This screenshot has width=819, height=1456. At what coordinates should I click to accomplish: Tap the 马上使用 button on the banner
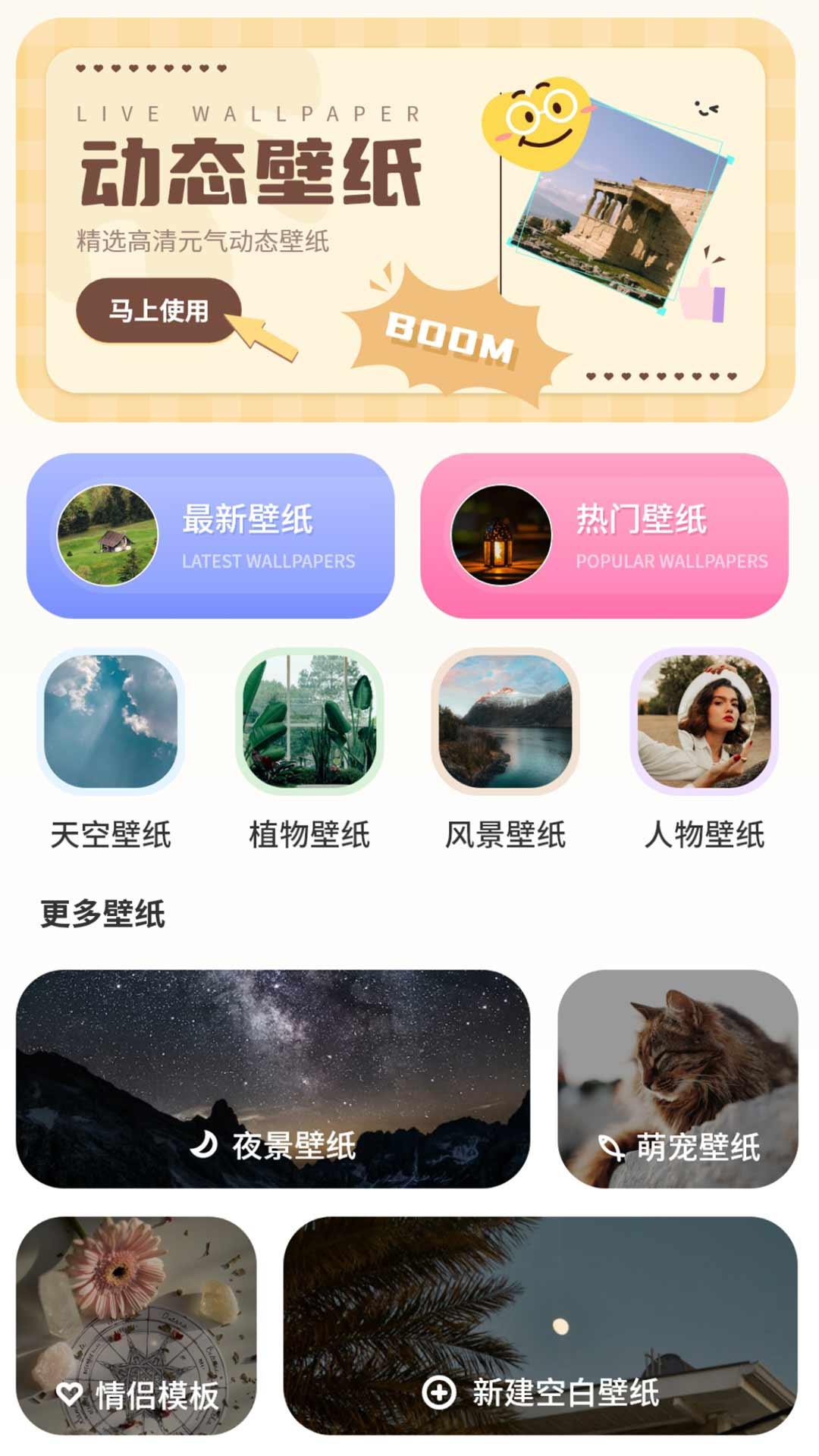pyautogui.click(x=158, y=311)
